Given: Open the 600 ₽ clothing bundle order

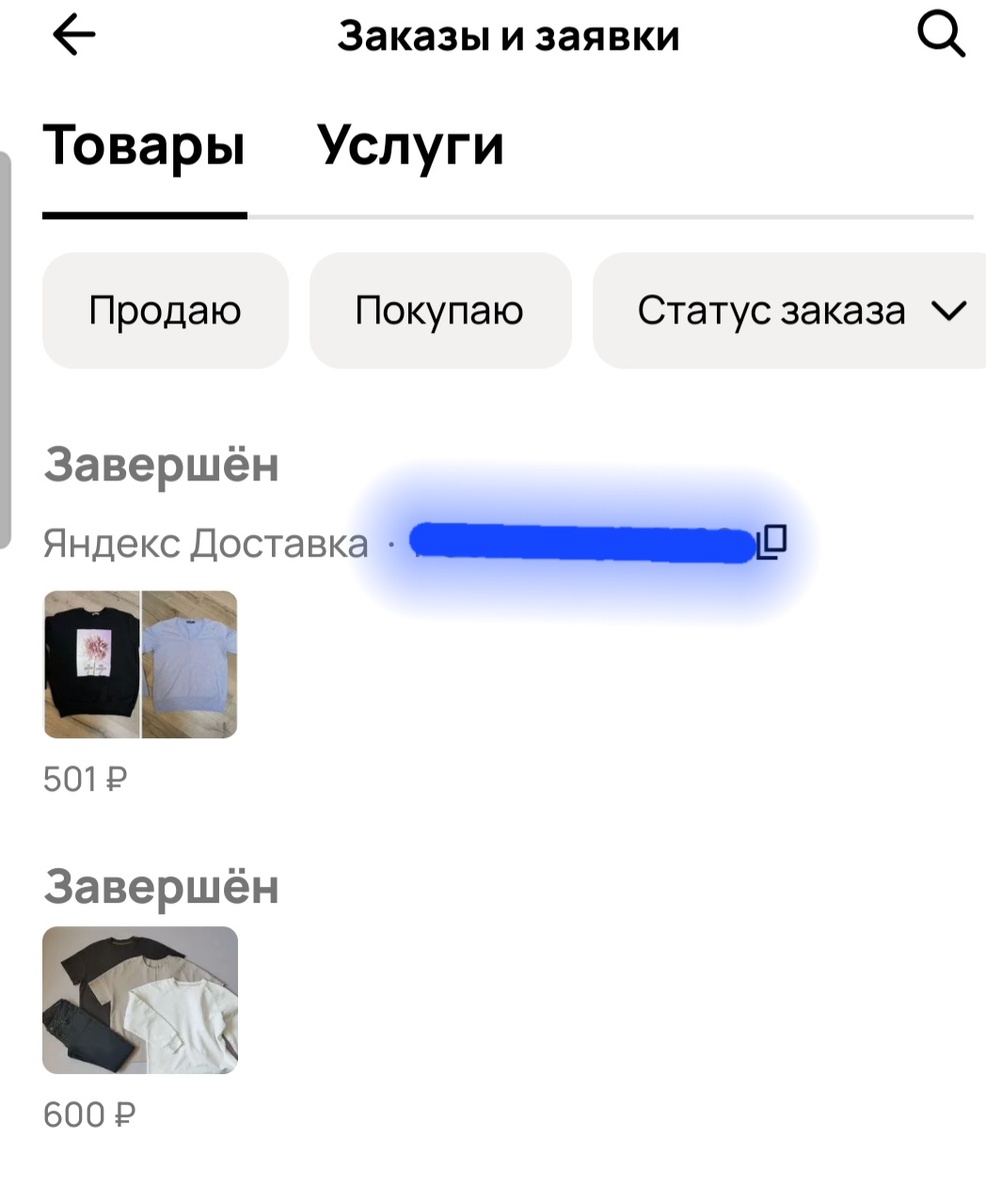Looking at the screenshot, I should pyautogui.click(x=140, y=1000).
